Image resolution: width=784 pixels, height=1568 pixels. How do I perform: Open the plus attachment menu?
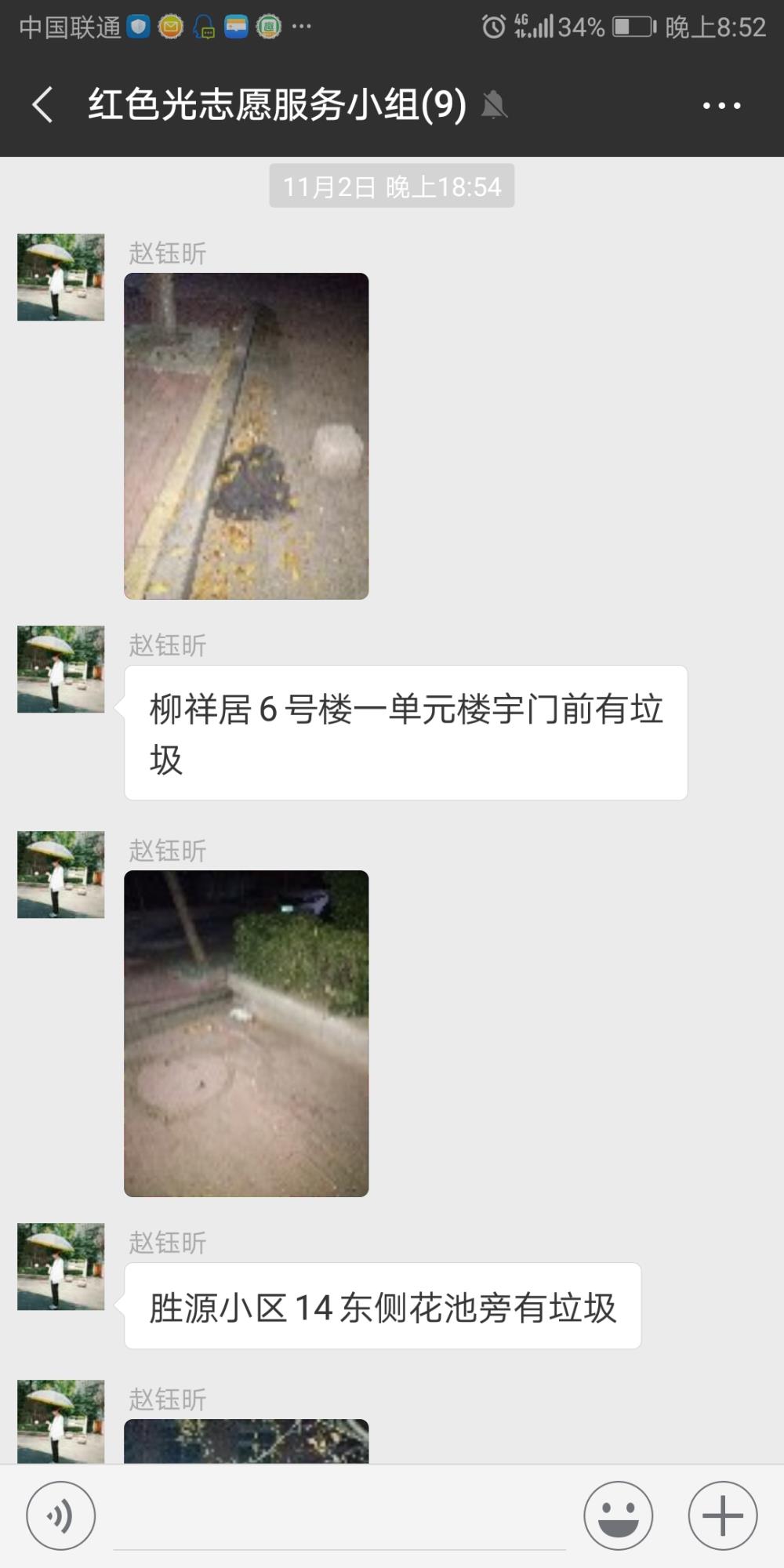pos(723,1515)
